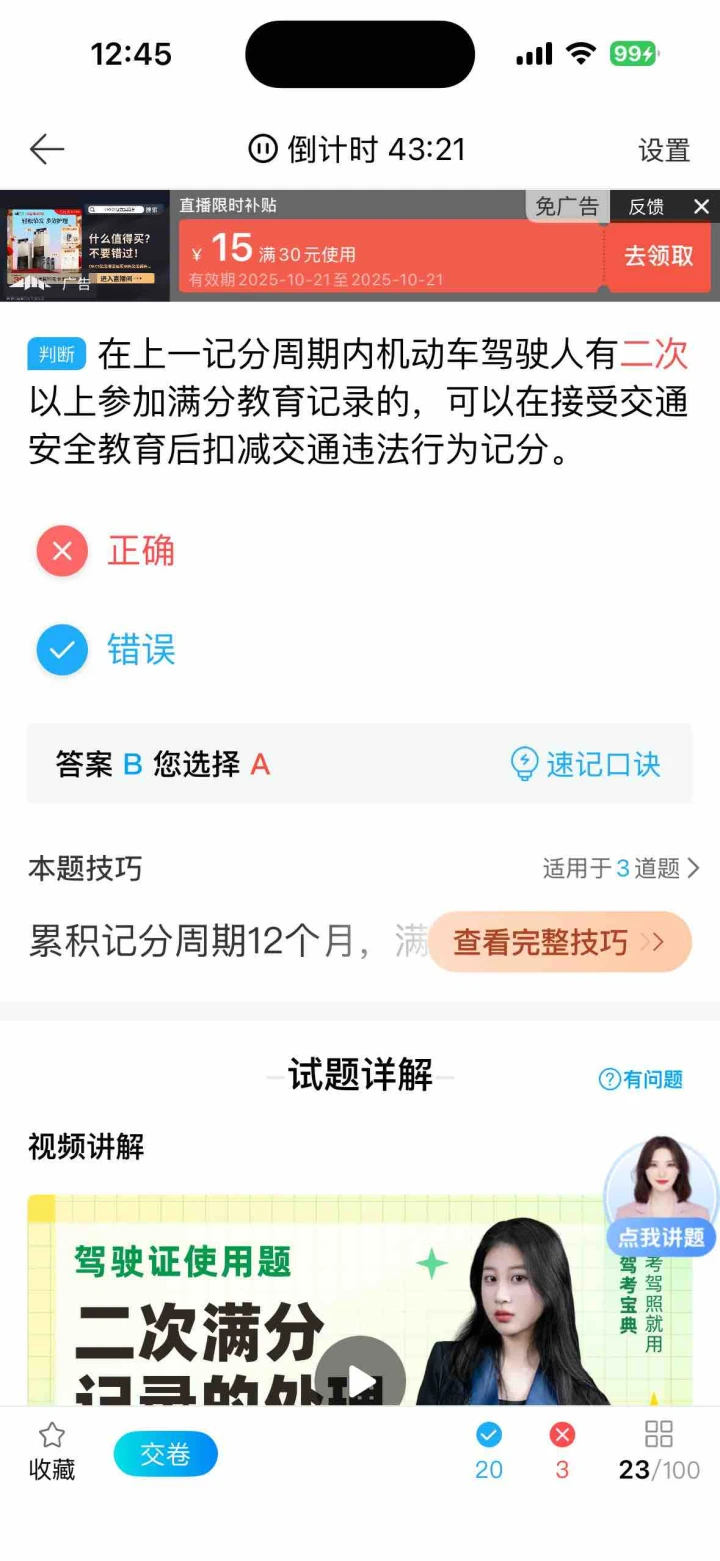Image resolution: width=720 pixels, height=1561 pixels.
Task: Tap 查看完整技巧 to view full tip
Action: tap(558, 942)
